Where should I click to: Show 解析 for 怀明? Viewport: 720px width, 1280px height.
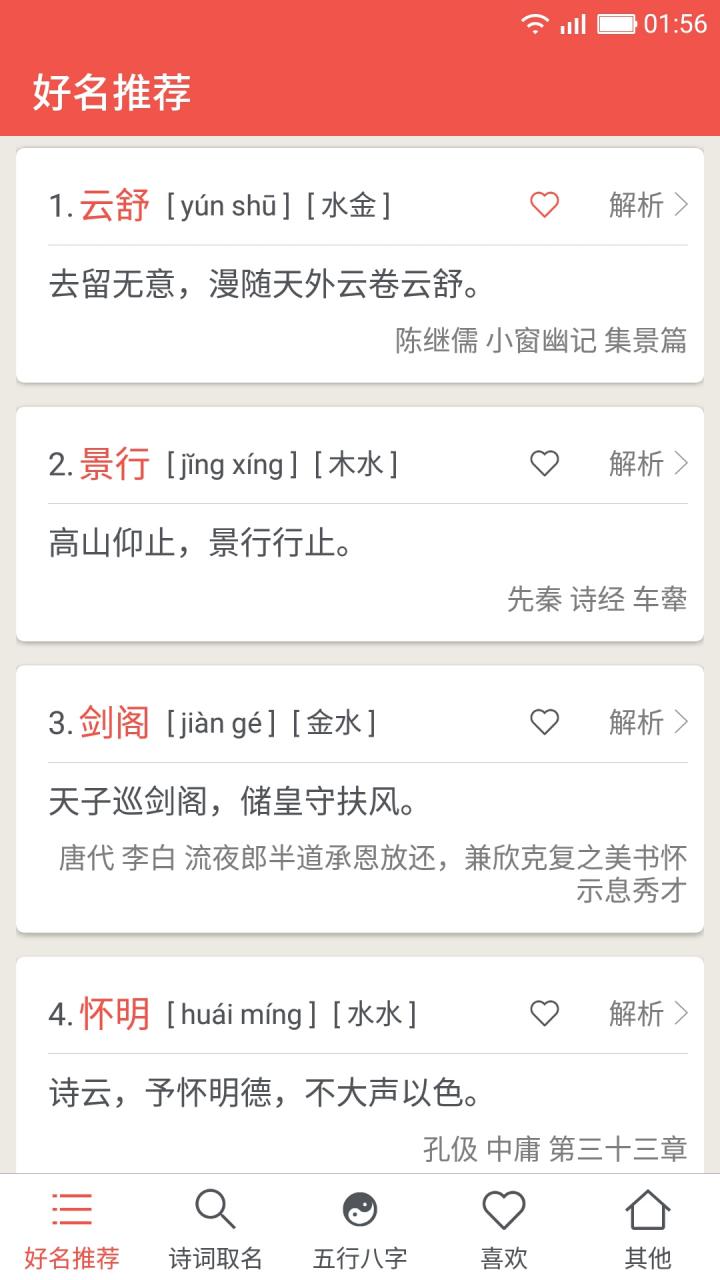(x=648, y=1014)
